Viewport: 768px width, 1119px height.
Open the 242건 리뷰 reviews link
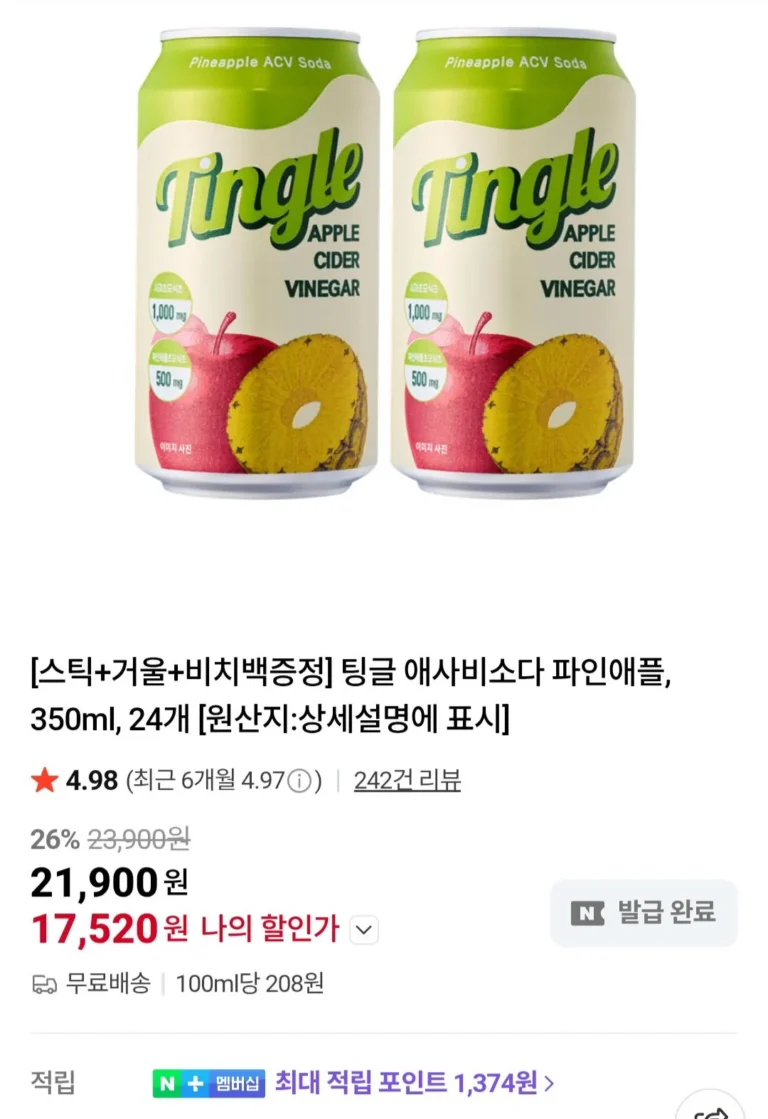(x=407, y=781)
